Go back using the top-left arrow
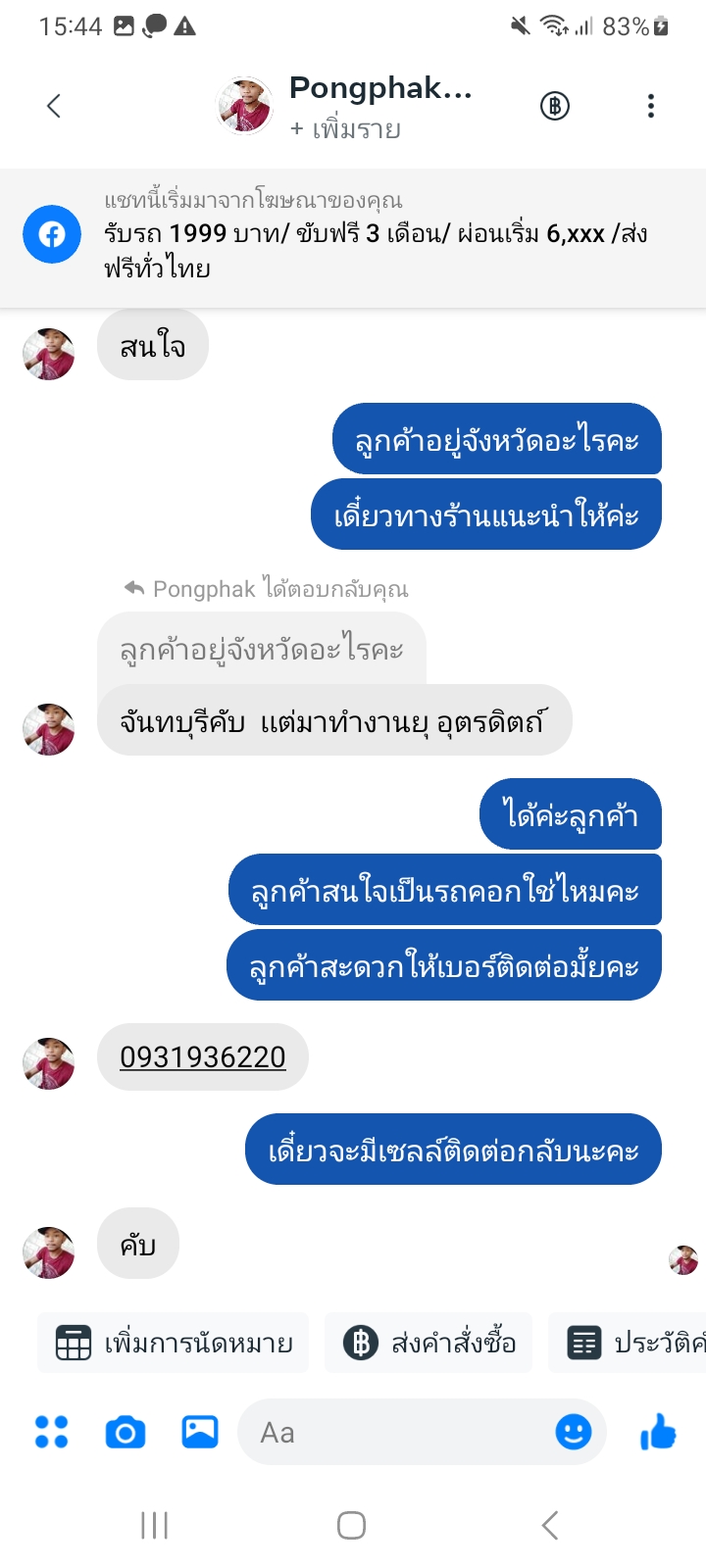Viewport: 706px width, 1568px height. click(x=54, y=106)
